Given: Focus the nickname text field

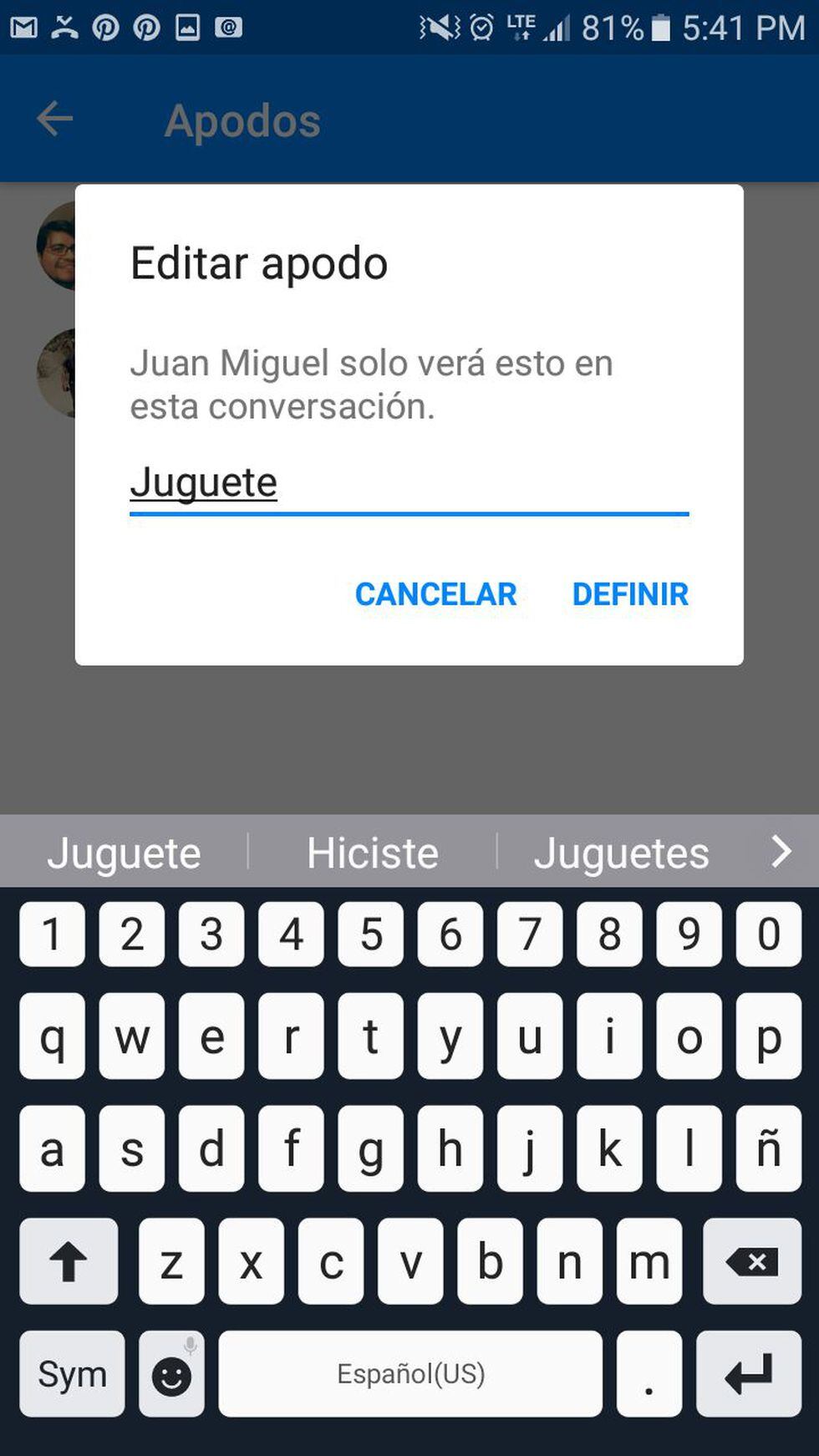Looking at the screenshot, I should tap(409, 483).
